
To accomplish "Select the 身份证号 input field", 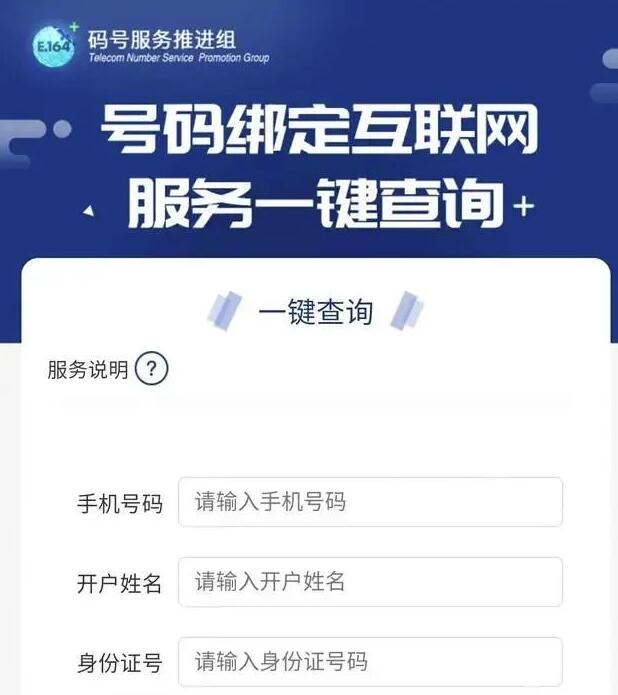I will coord(370,661).
